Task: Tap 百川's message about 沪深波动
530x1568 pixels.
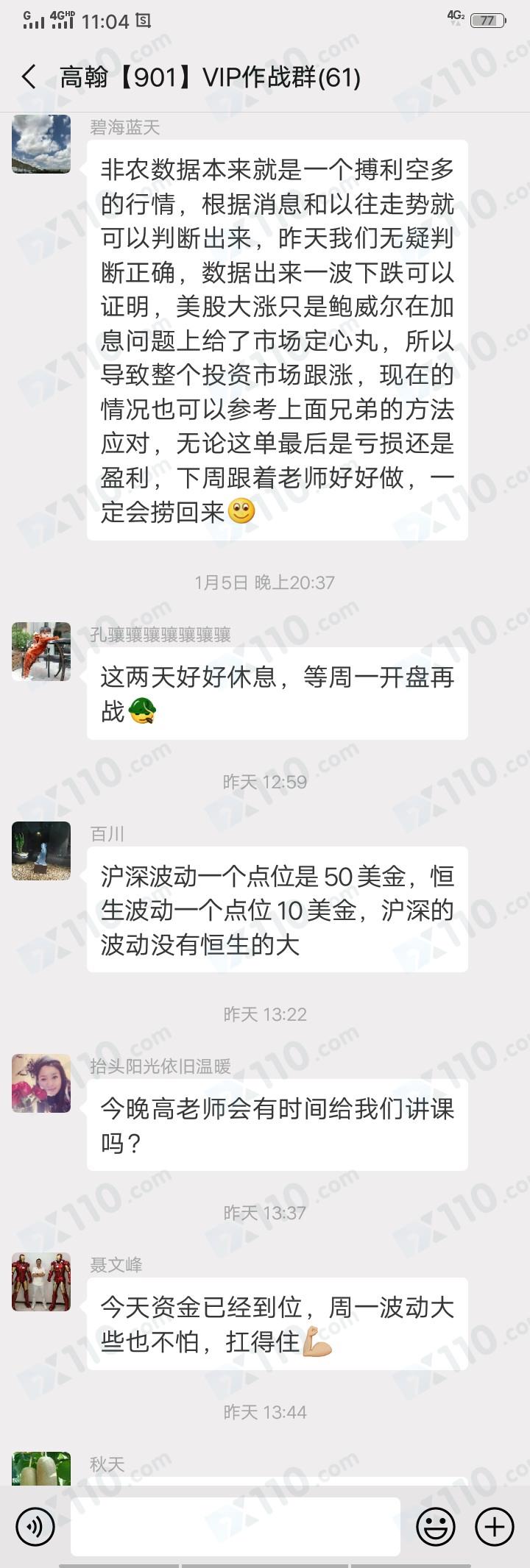Action: coord(278,912)
